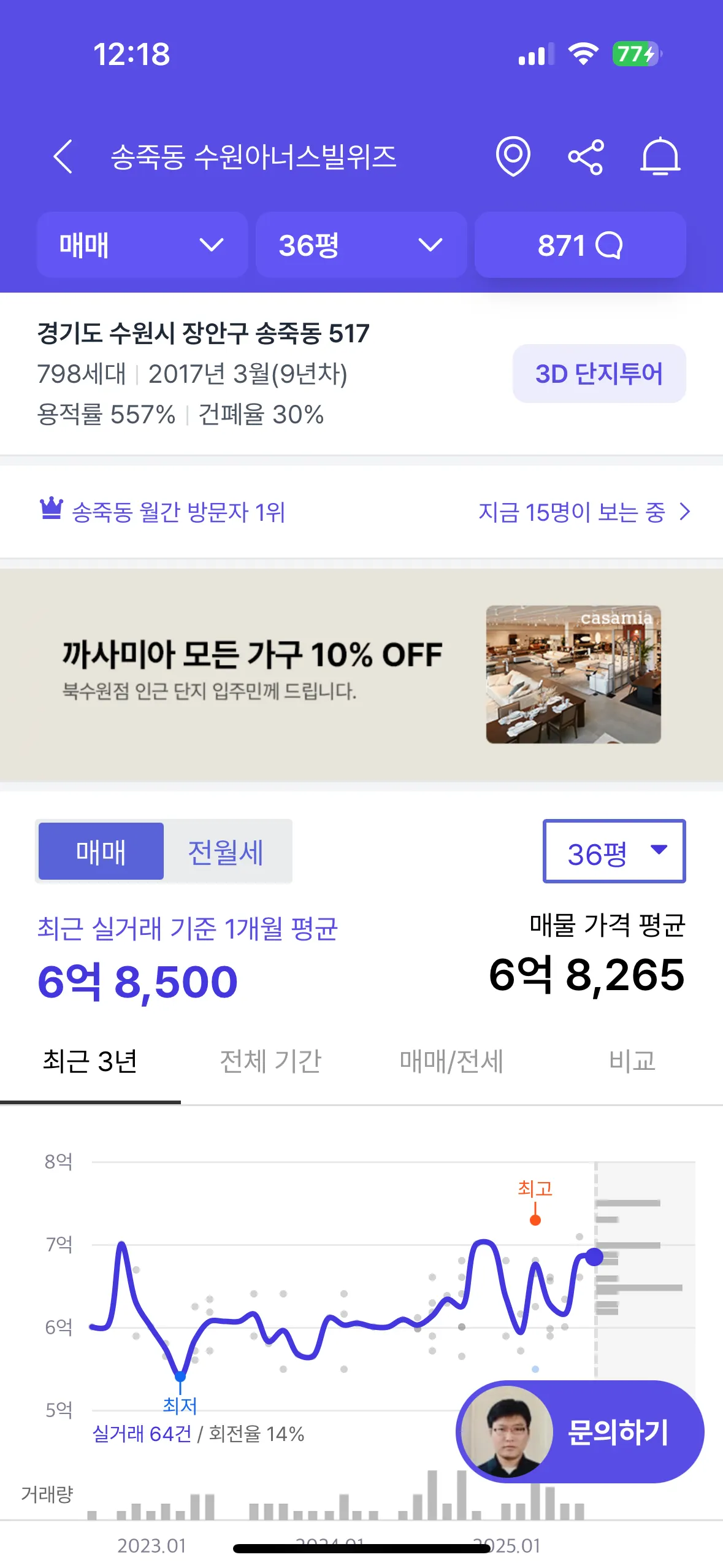Tap the 문의하기 inquiry button
This screenshot has width=723, height=1568.
[580, 1432]
